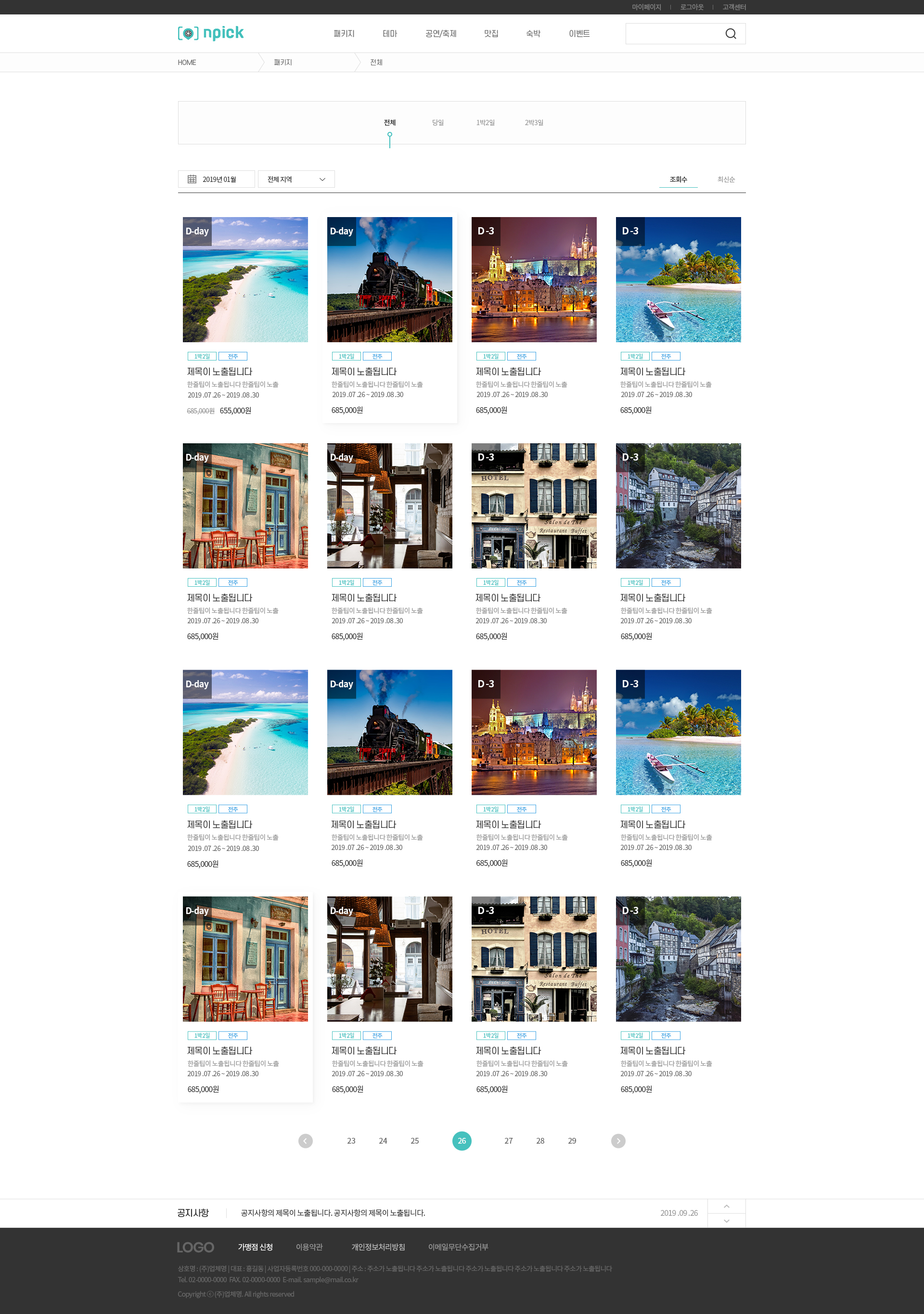Screen dimensions: 924x1314
Task: Go to page 25
Action: [x=414, y=1141]
